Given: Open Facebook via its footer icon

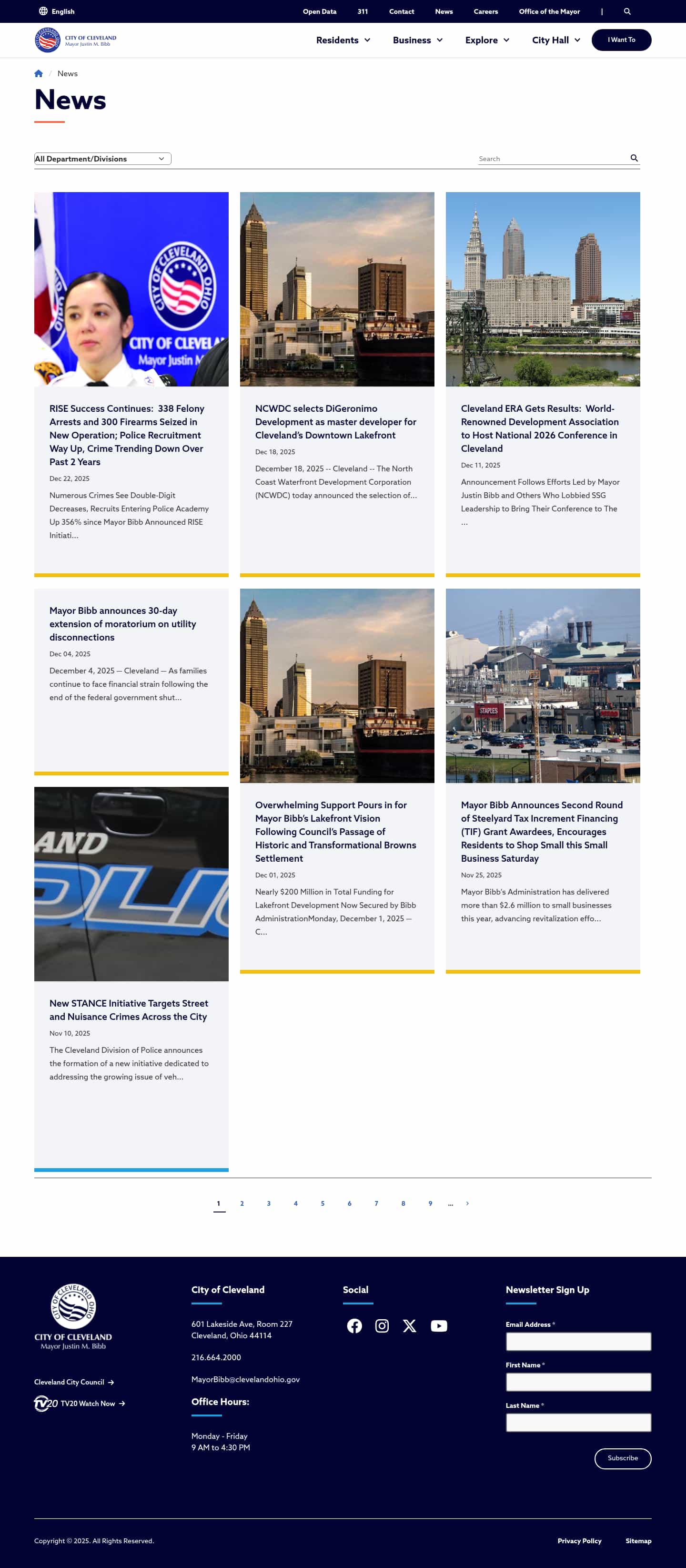Looking at the screenshot, I should pos(355,1326).
